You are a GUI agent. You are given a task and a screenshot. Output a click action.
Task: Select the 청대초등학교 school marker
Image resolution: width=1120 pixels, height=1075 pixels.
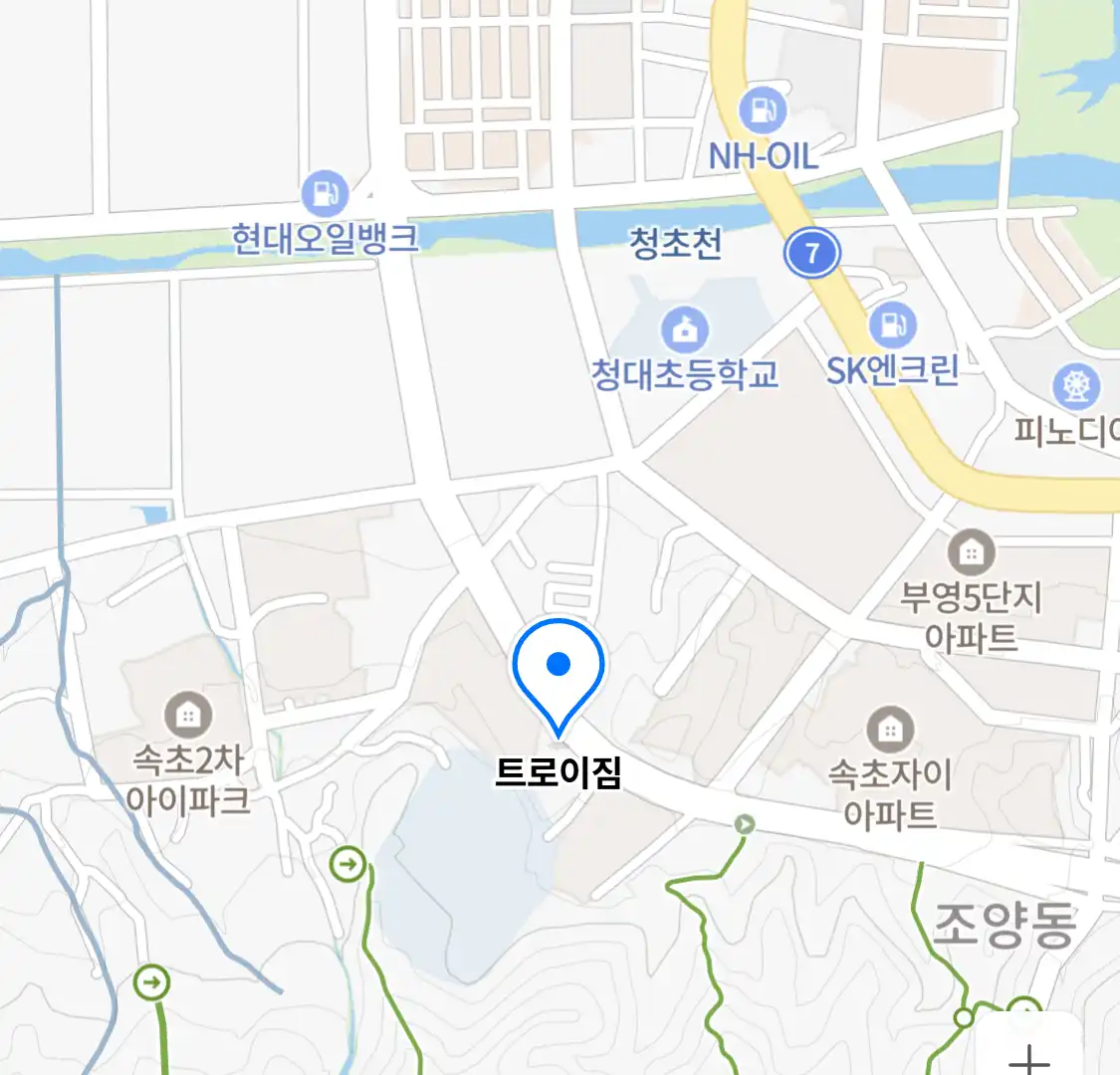pyautogui.click(x=685, y=329)
